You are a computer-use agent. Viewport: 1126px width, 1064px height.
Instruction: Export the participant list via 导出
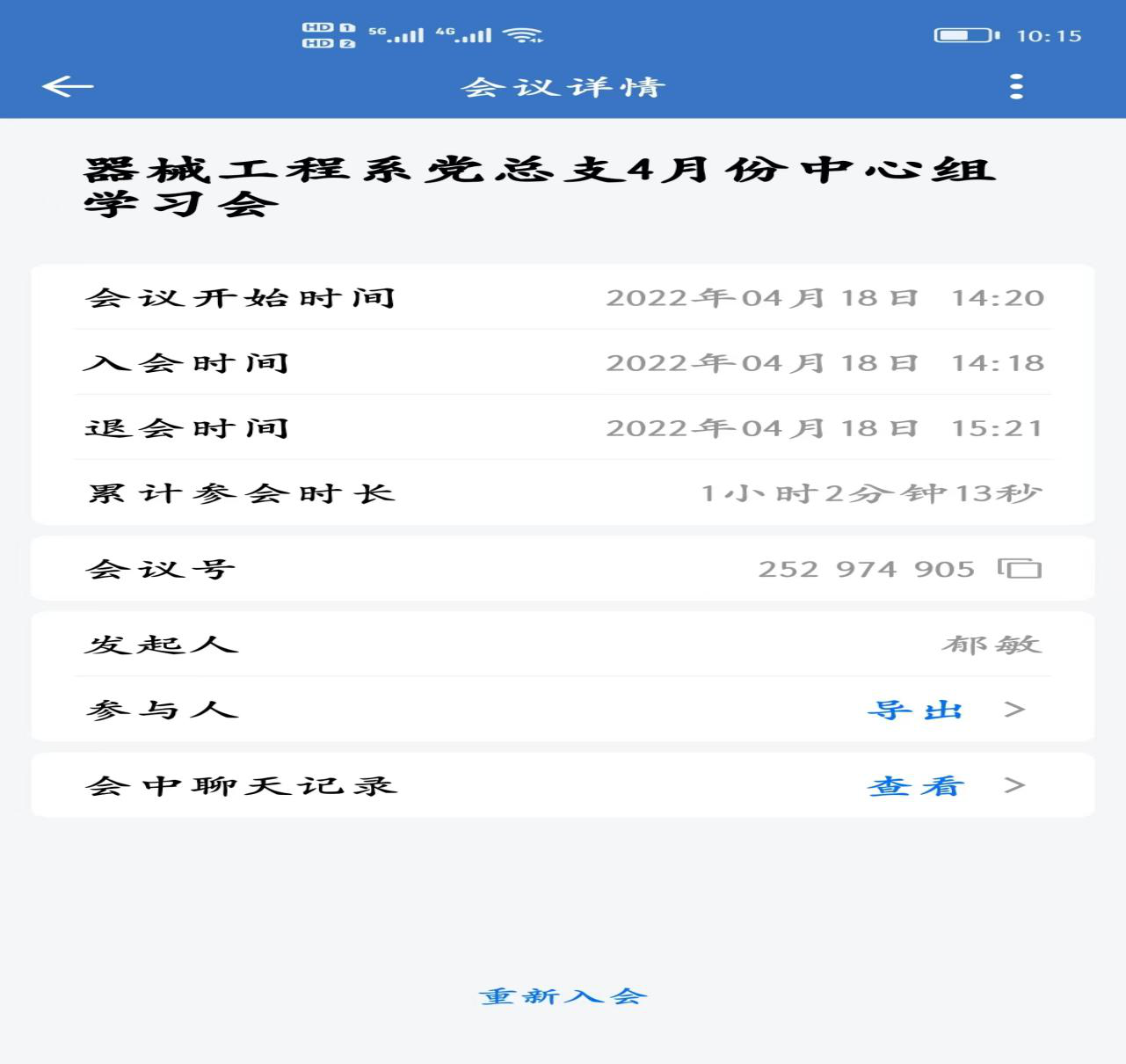click(x=915, y=710)
